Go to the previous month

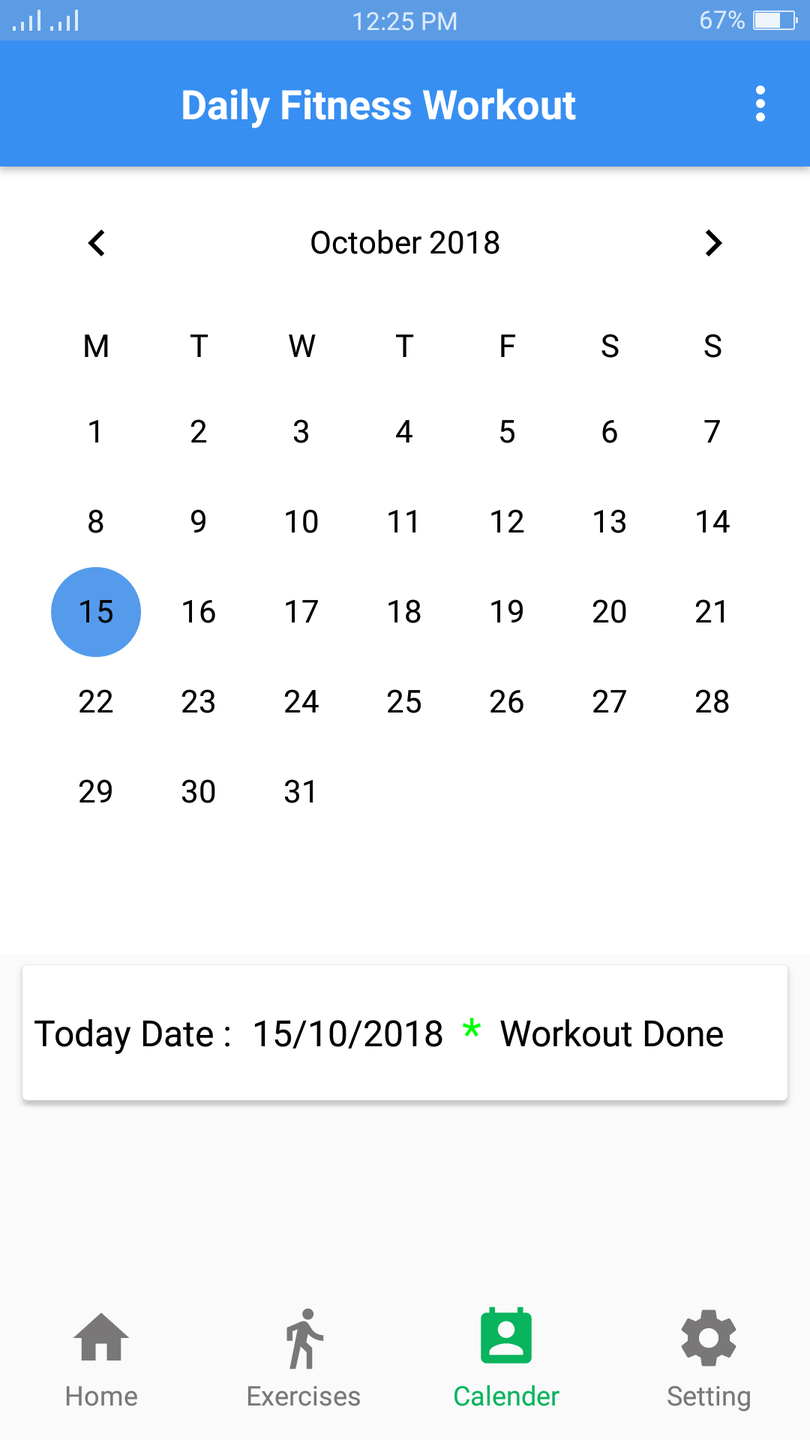(x=97, y=243)
